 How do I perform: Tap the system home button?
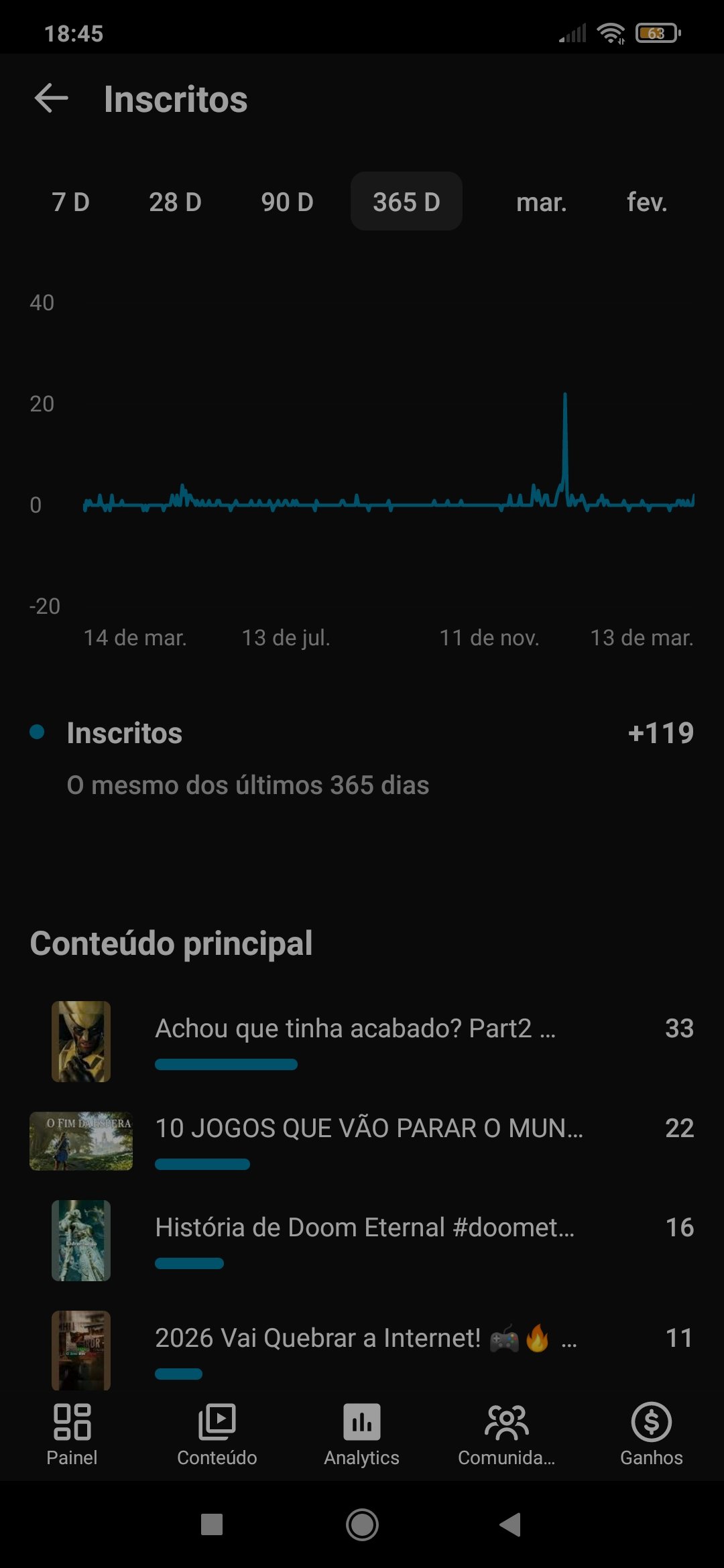(x=362, y=1525)
